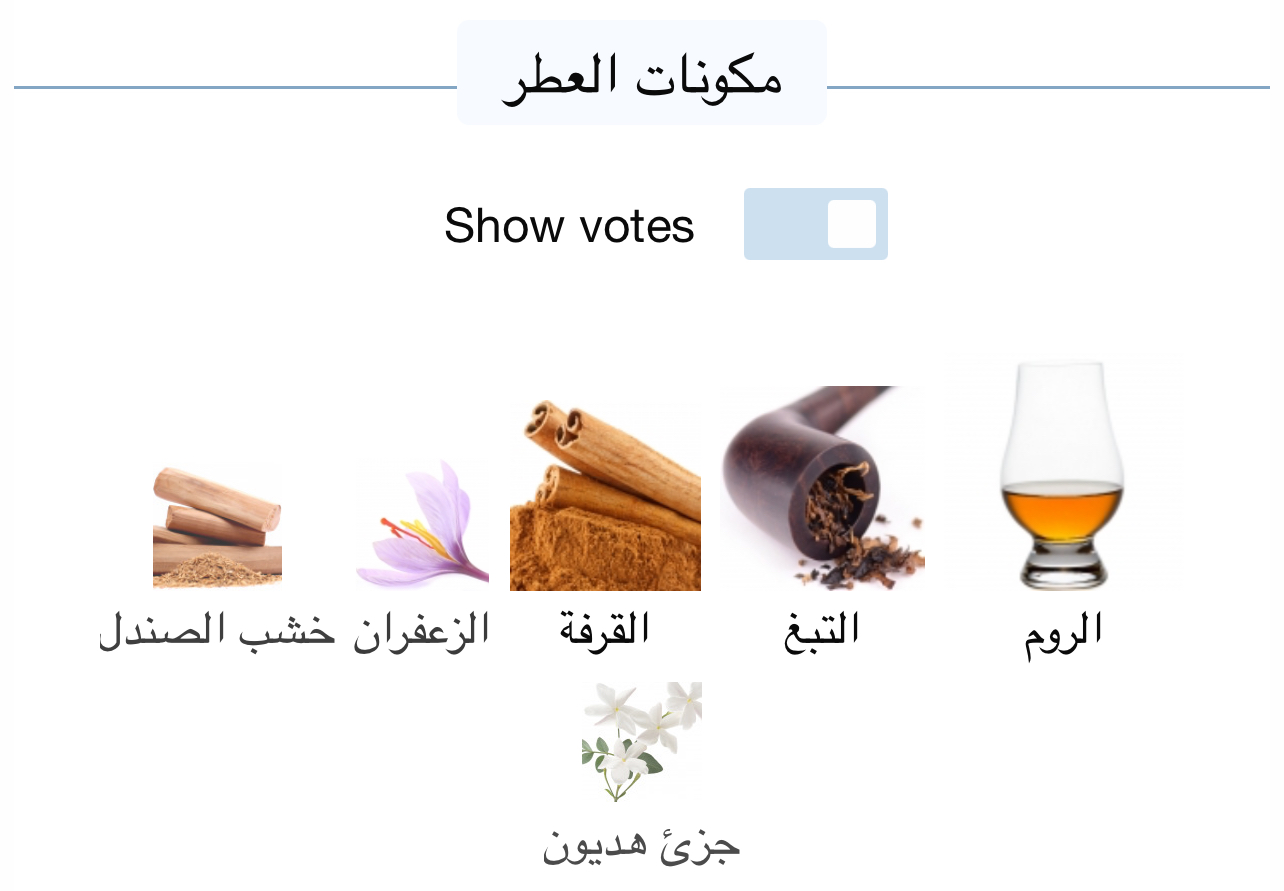This screenshot has height=891, width=1284.
Task: Toggle the Show votes switch
Action: (x=815, y=224)
